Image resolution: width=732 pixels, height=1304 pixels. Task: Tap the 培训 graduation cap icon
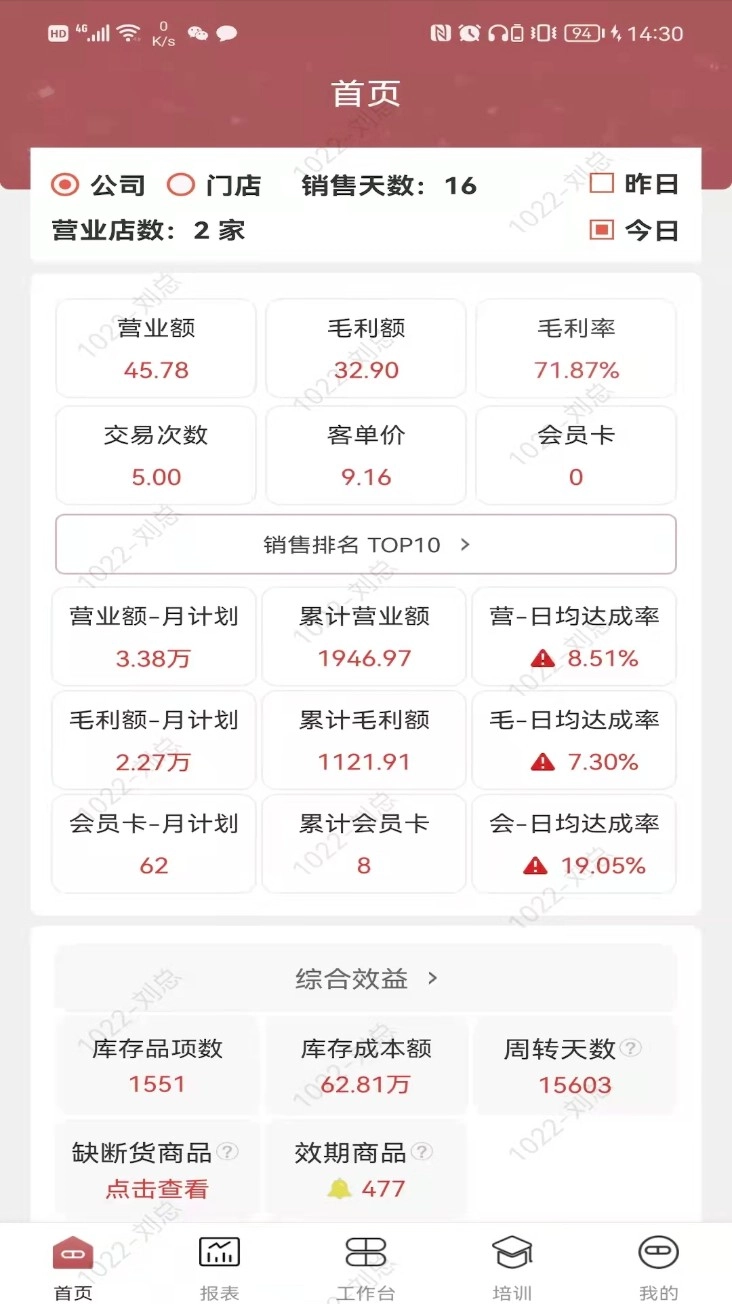(512, 1250)
